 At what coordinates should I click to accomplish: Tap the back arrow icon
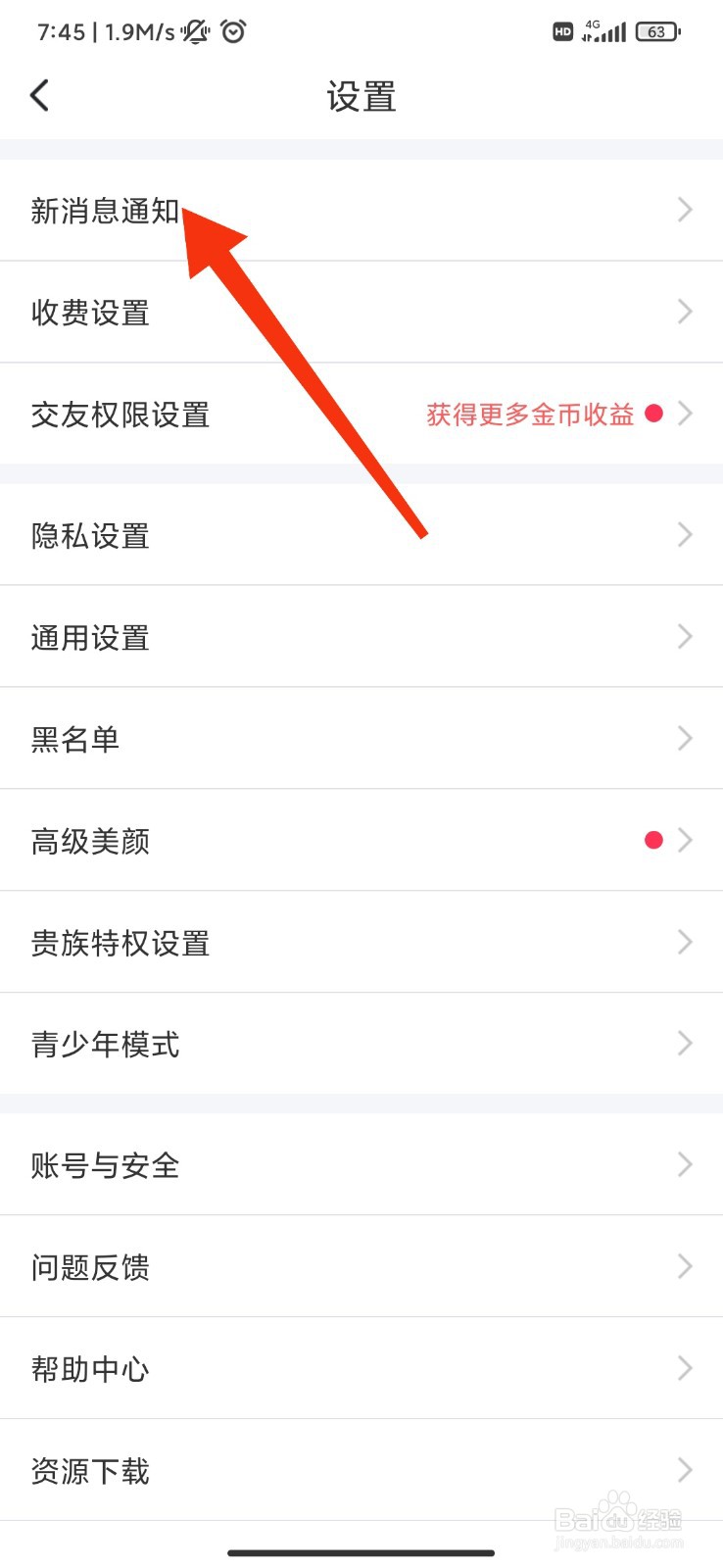(x=39, y=95)
